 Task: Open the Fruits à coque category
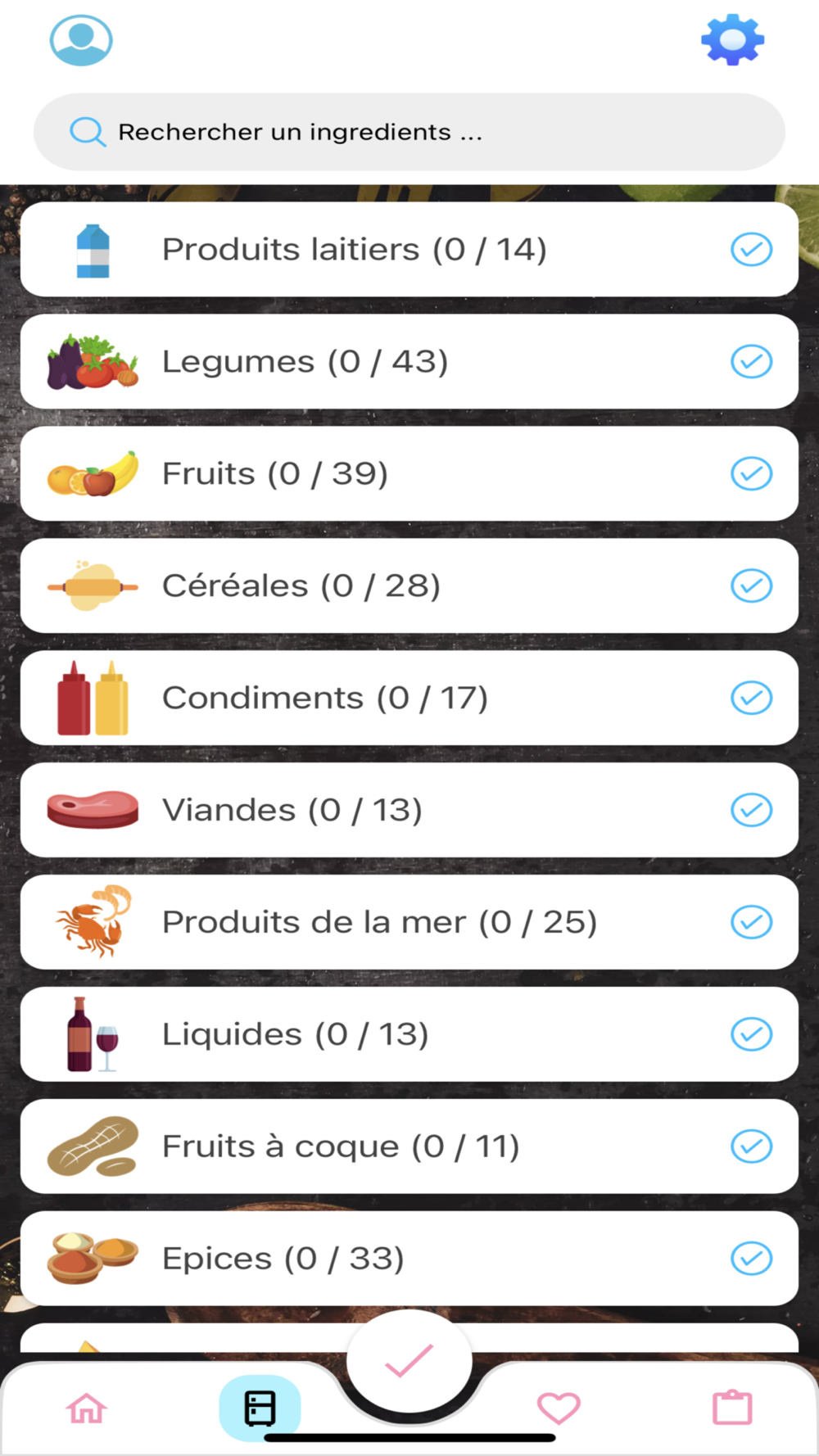341,1146
